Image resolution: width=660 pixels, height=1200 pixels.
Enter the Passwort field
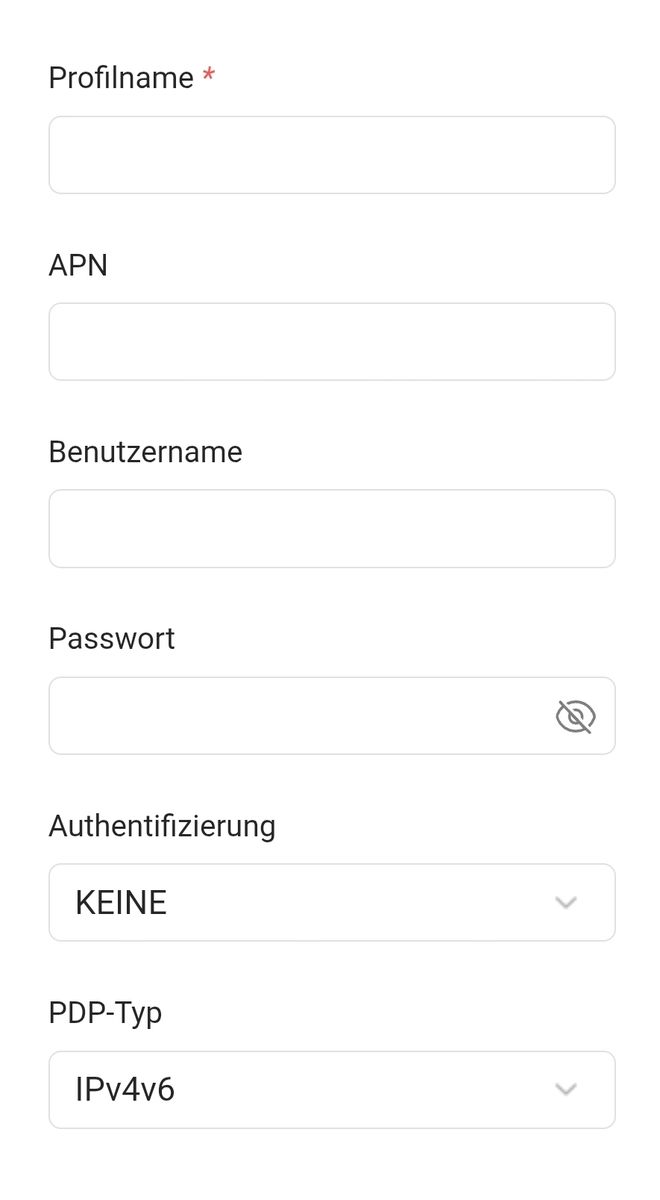click(300, 716)
